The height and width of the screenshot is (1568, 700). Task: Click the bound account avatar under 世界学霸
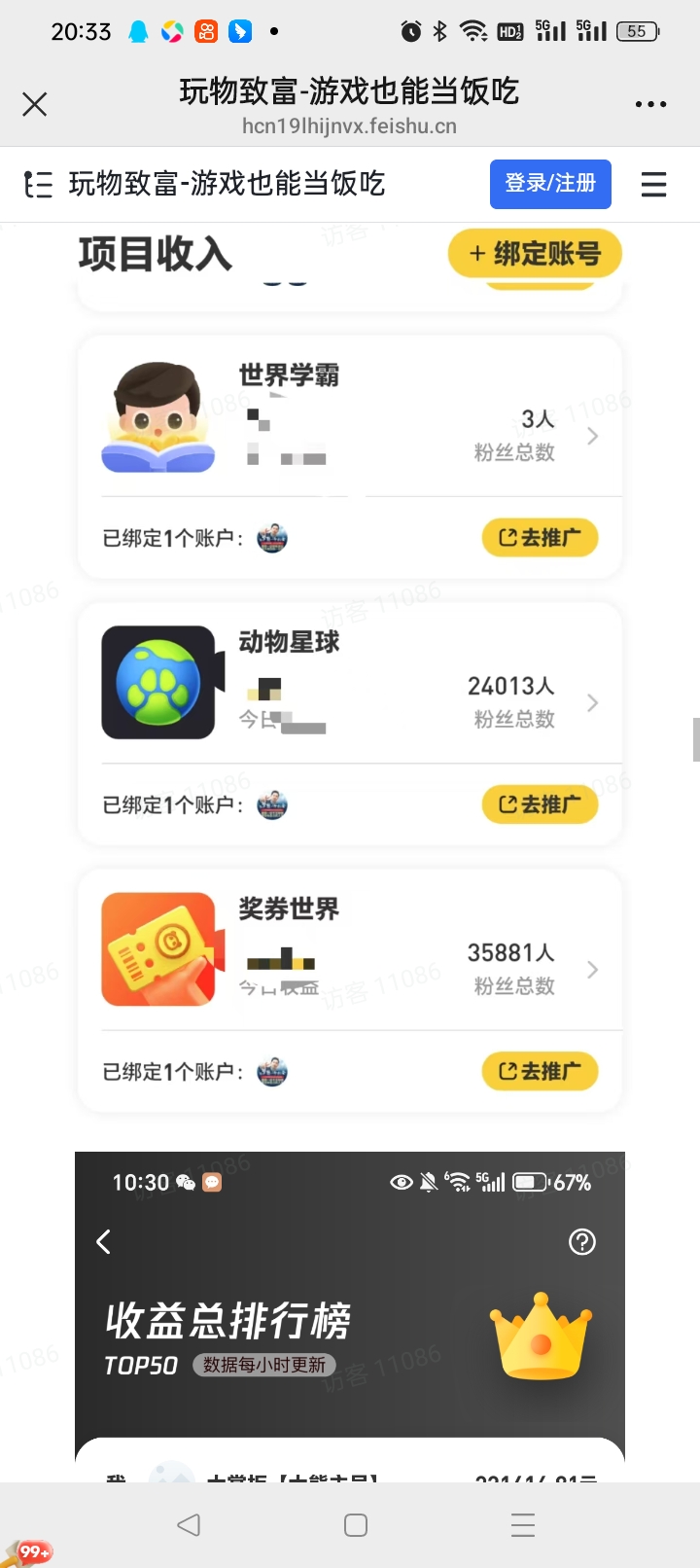[x=272, y=537]
